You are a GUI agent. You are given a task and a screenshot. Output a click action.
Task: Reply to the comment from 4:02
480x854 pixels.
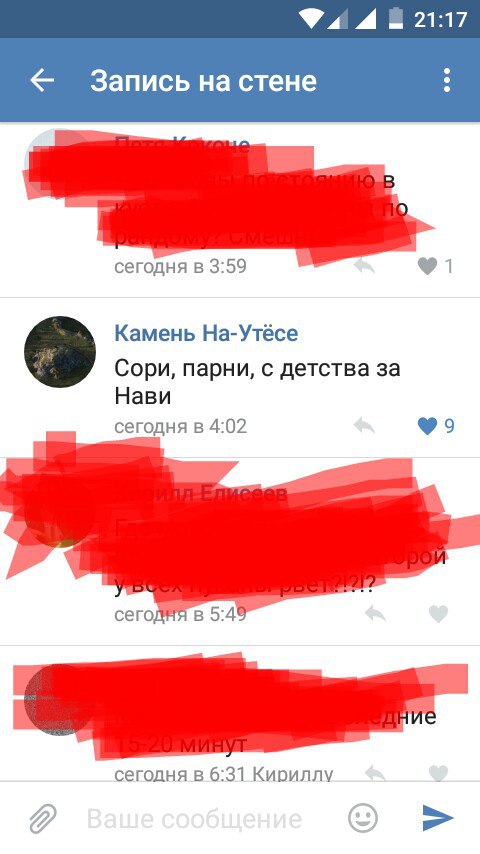(x=364, y=426)
